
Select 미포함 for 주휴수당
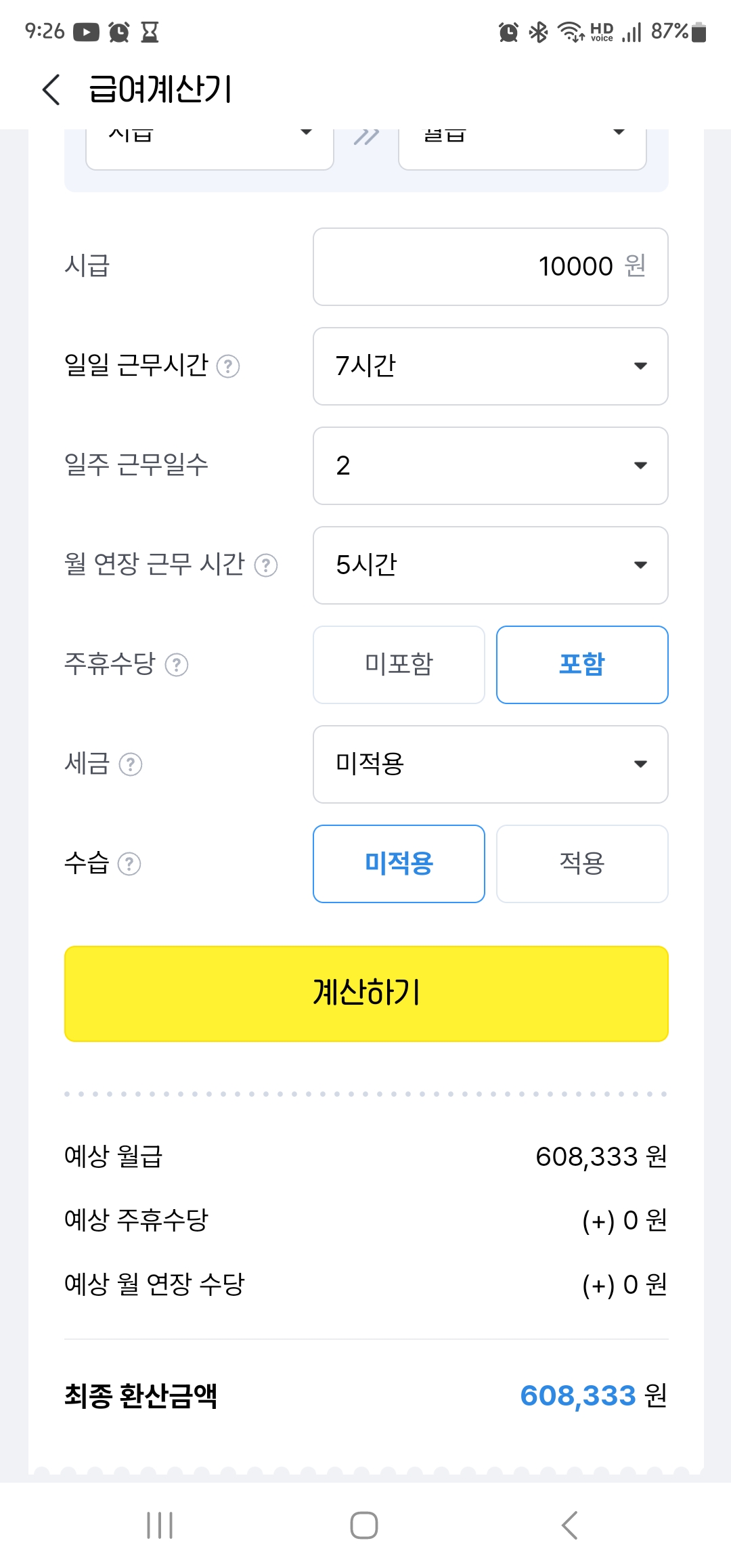(399, 665)
